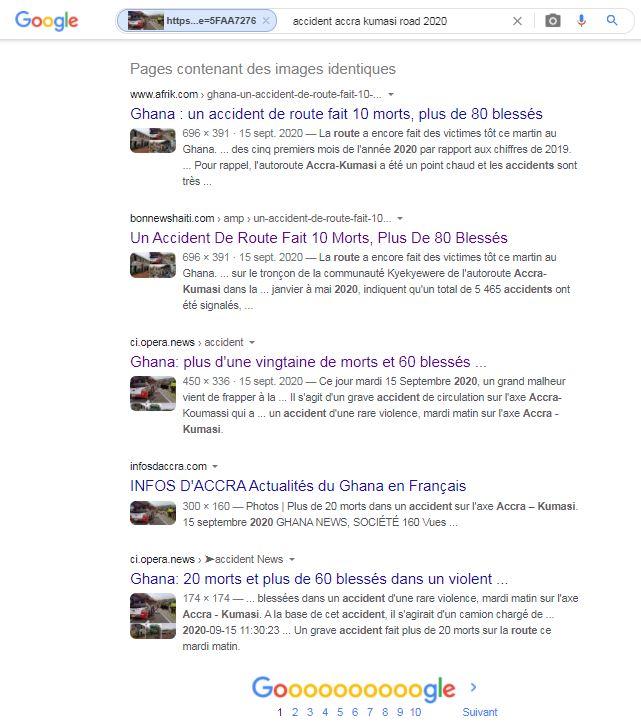
Task: Open the thumbnail image of afrik.com result
Action: (154, 141)
